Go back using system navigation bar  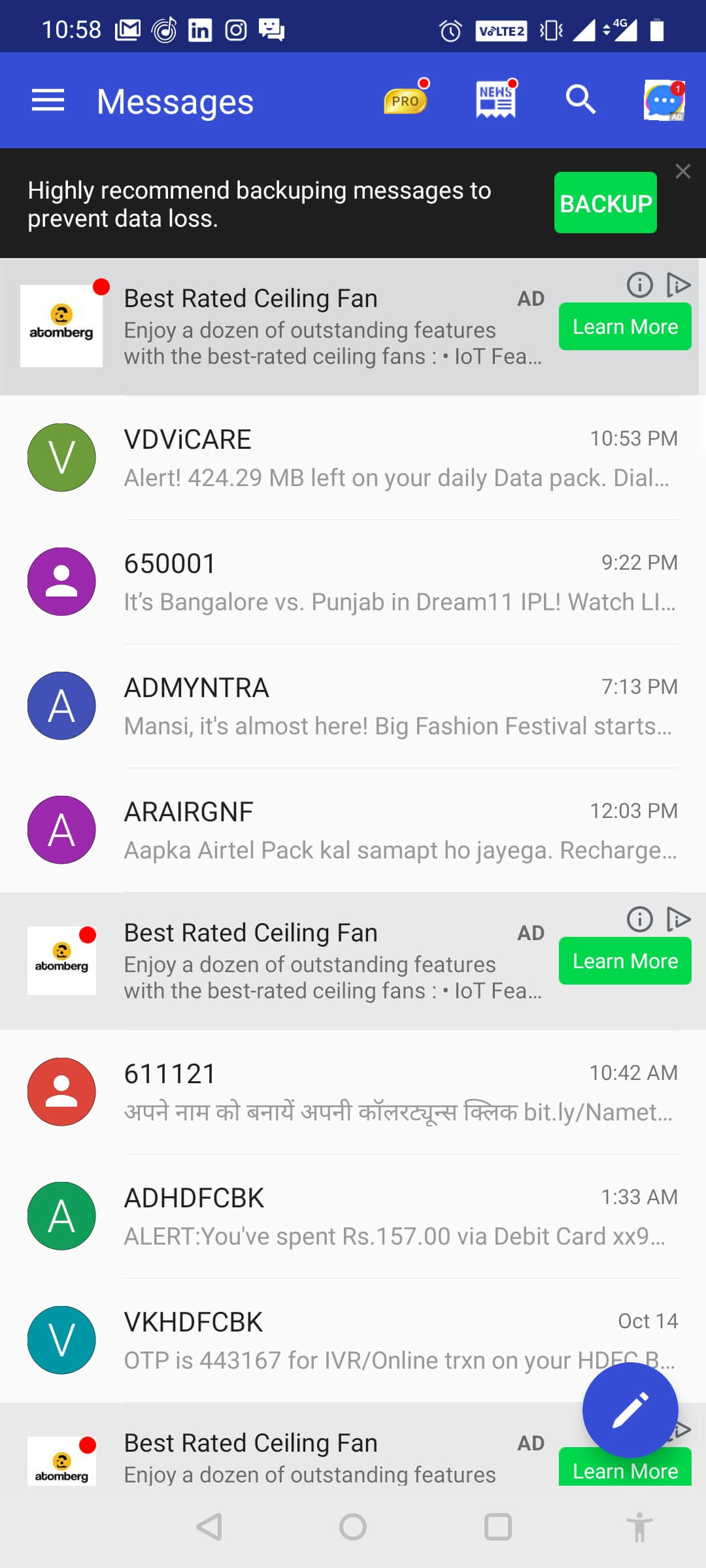pos(209,1527)
